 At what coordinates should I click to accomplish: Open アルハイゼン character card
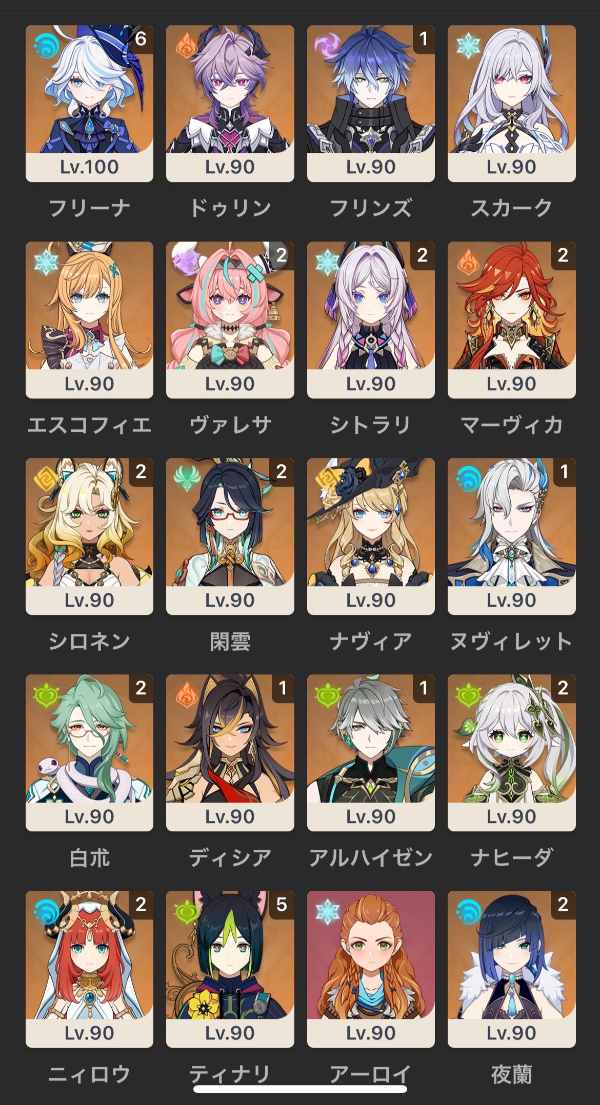[371, 753]
